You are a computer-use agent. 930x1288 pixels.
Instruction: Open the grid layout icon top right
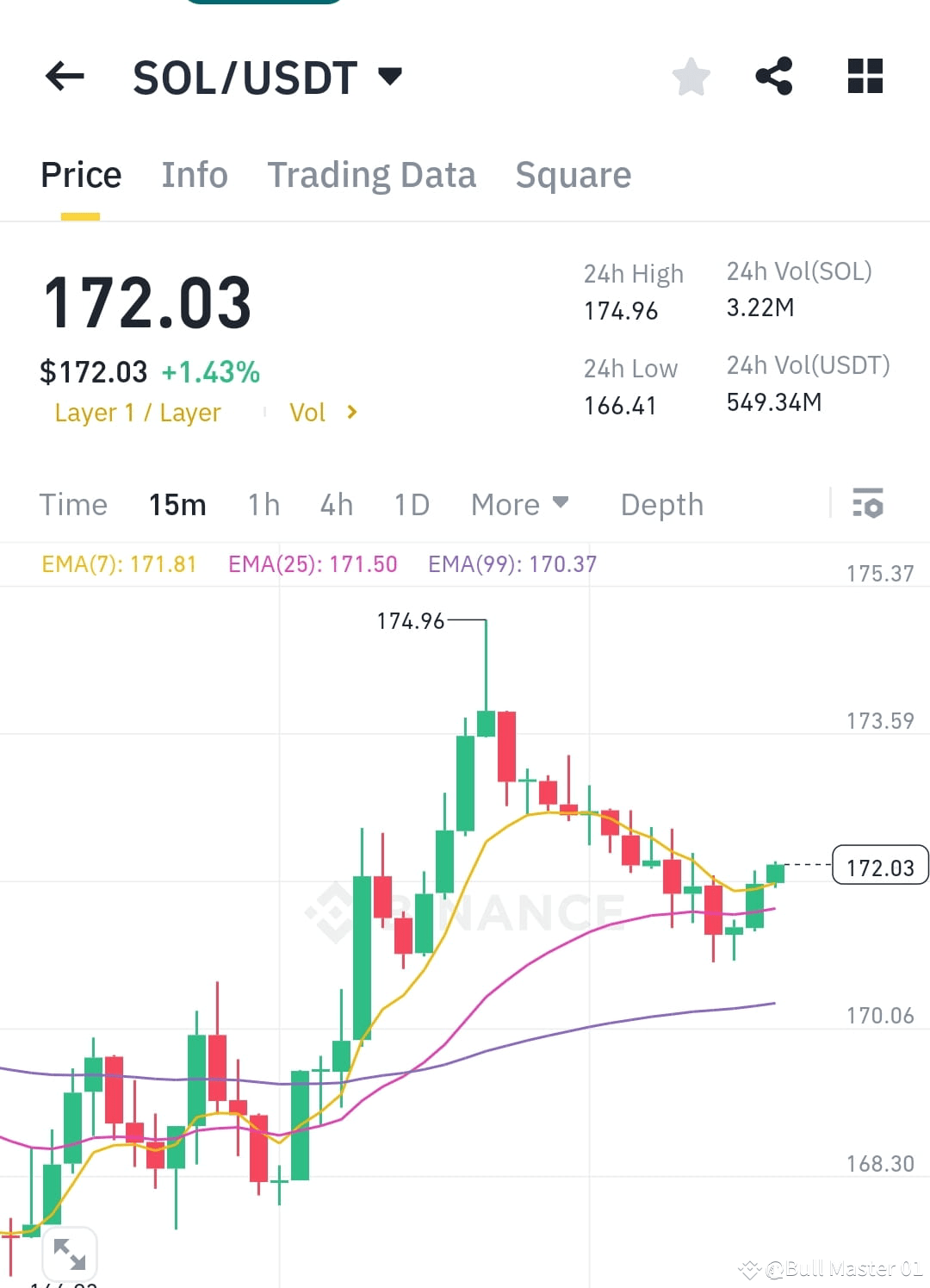click(864, 77)
